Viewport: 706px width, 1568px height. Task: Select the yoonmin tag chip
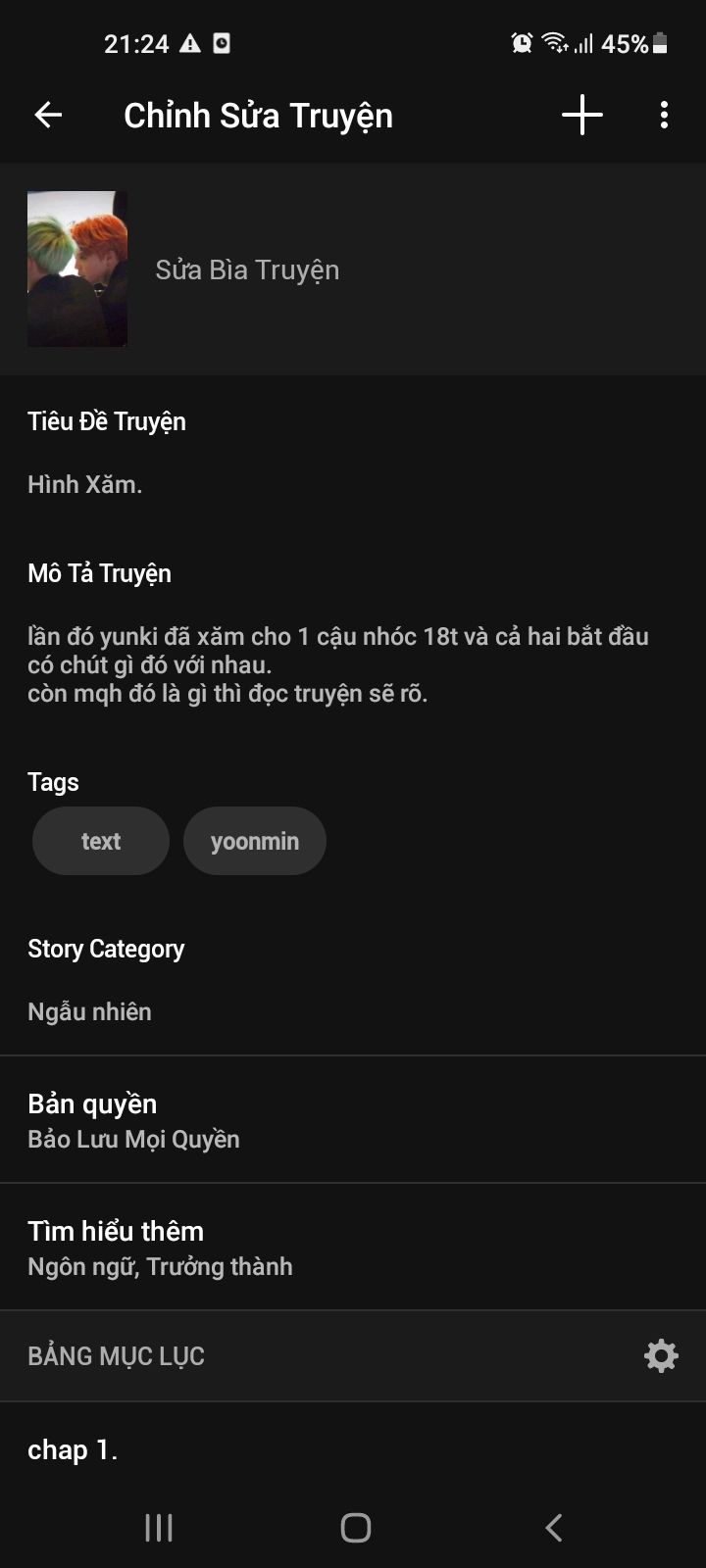pyautogui.click(x=254, y=841)
